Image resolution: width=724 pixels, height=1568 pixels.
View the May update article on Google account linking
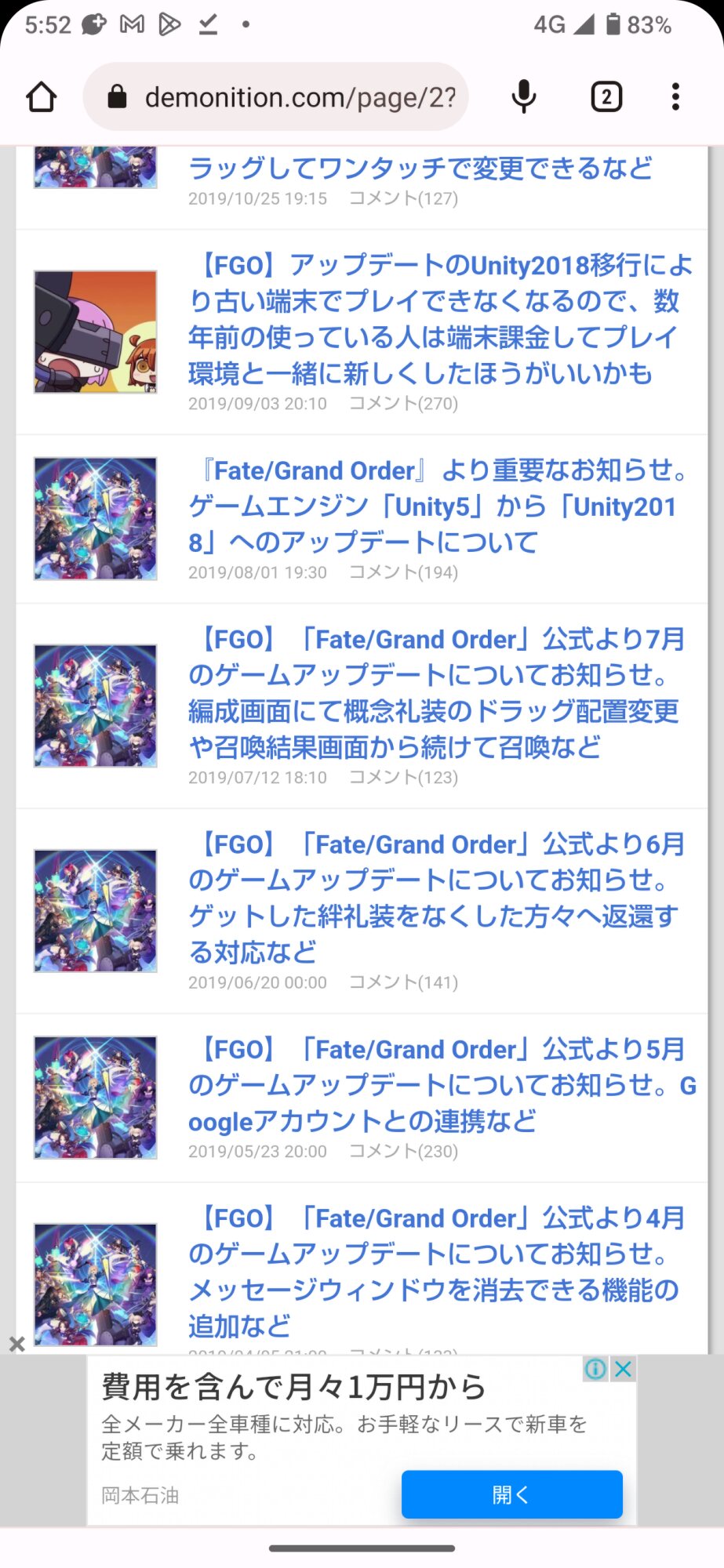(x=439, y=1085)
